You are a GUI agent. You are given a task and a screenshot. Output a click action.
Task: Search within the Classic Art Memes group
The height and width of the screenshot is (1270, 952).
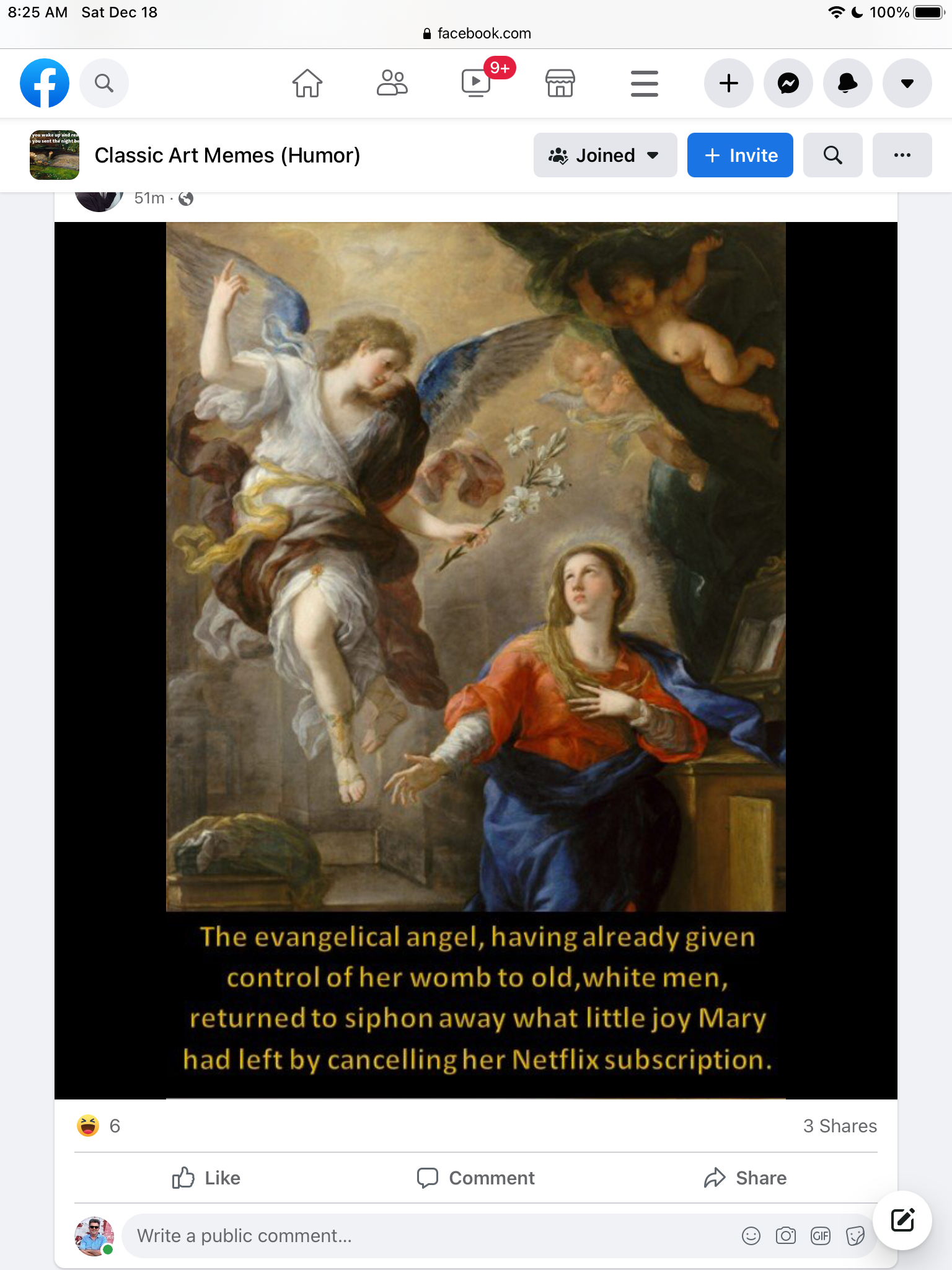(832, 155)
